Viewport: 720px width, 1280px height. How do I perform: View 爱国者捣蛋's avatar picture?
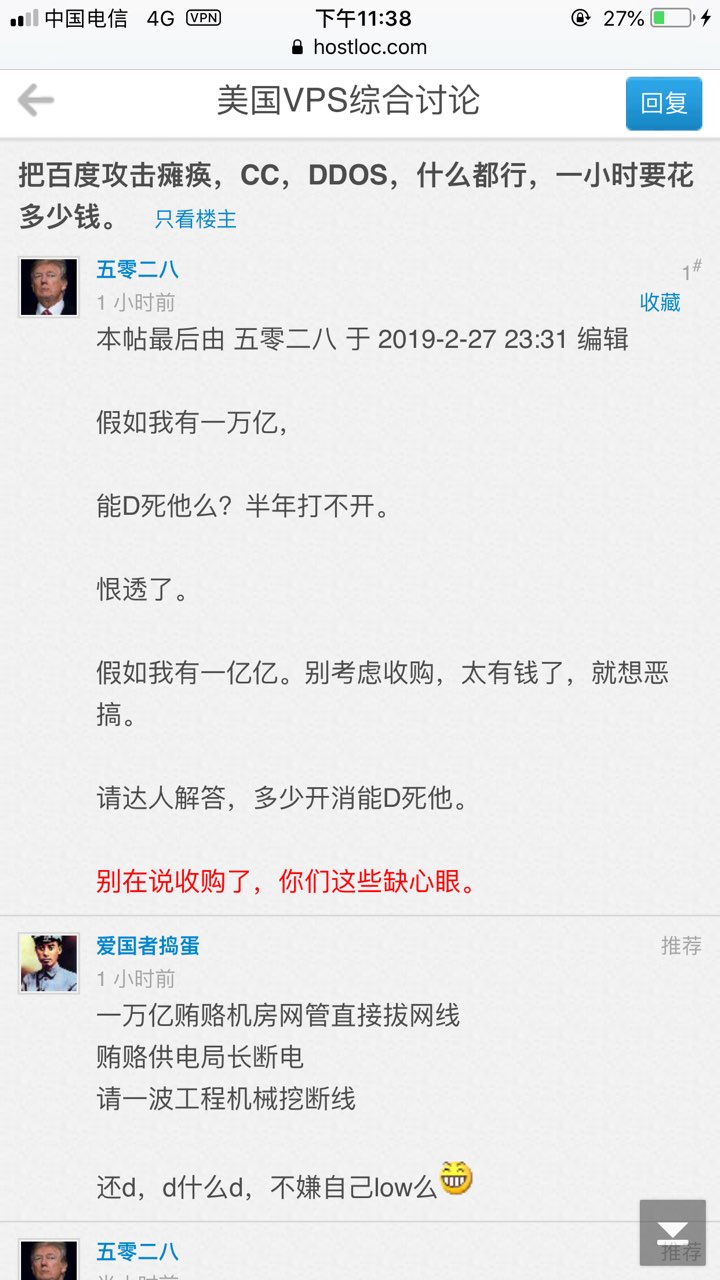[x=48, y=963]
